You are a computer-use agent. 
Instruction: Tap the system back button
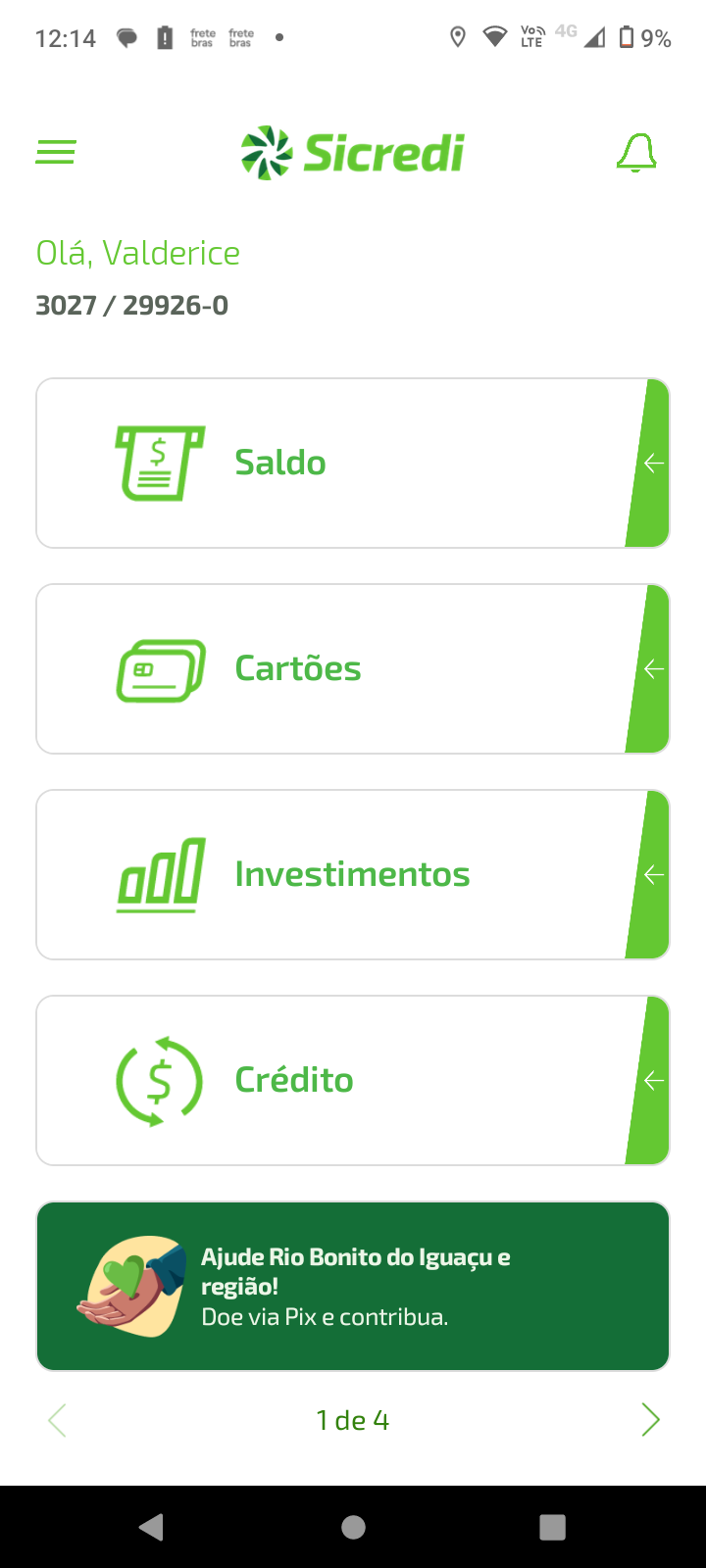(151, 1527)
